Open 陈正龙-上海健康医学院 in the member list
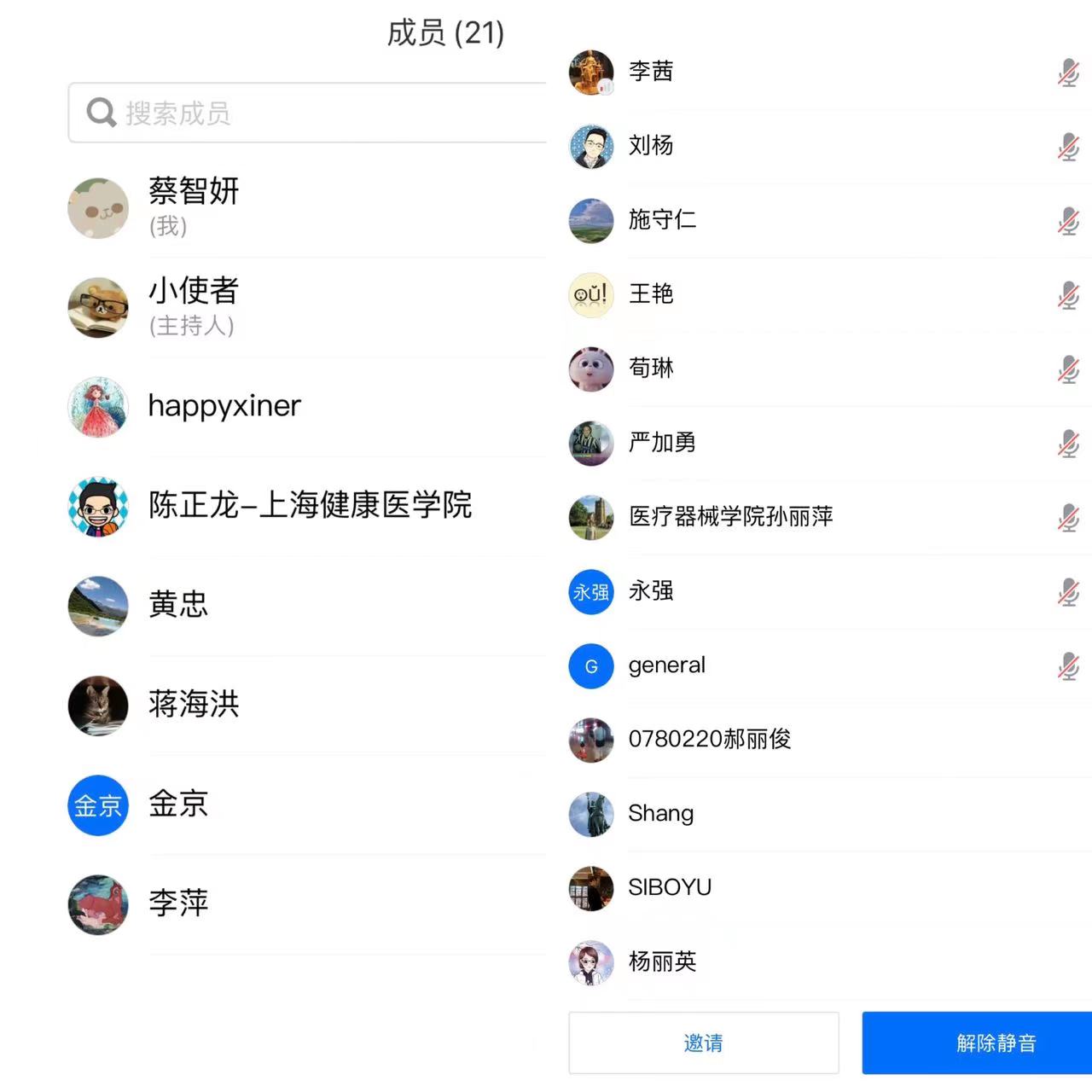Image resolution: width=1092 pixels, height=1092 pixels. [x=310, y=505]
